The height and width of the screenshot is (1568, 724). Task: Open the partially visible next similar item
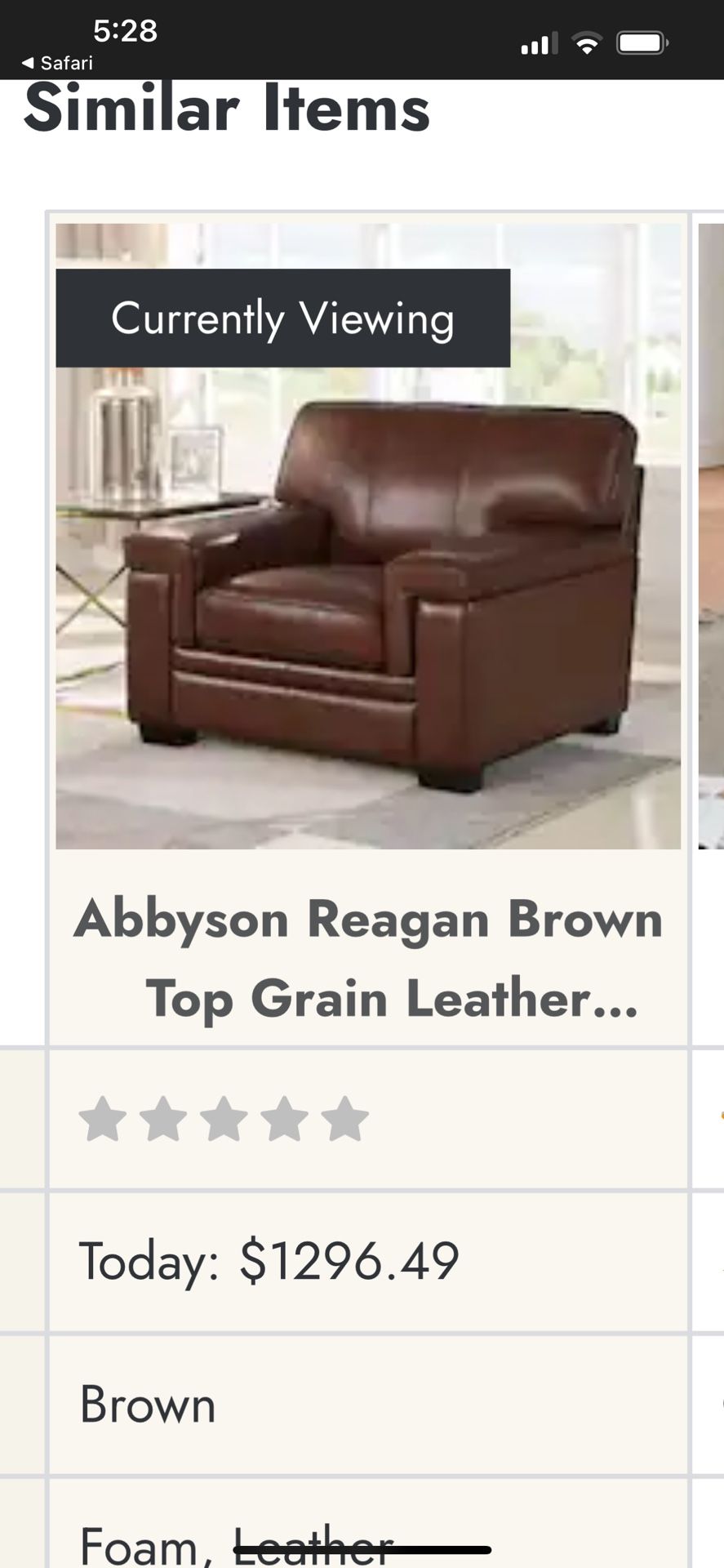pos(710,539)
